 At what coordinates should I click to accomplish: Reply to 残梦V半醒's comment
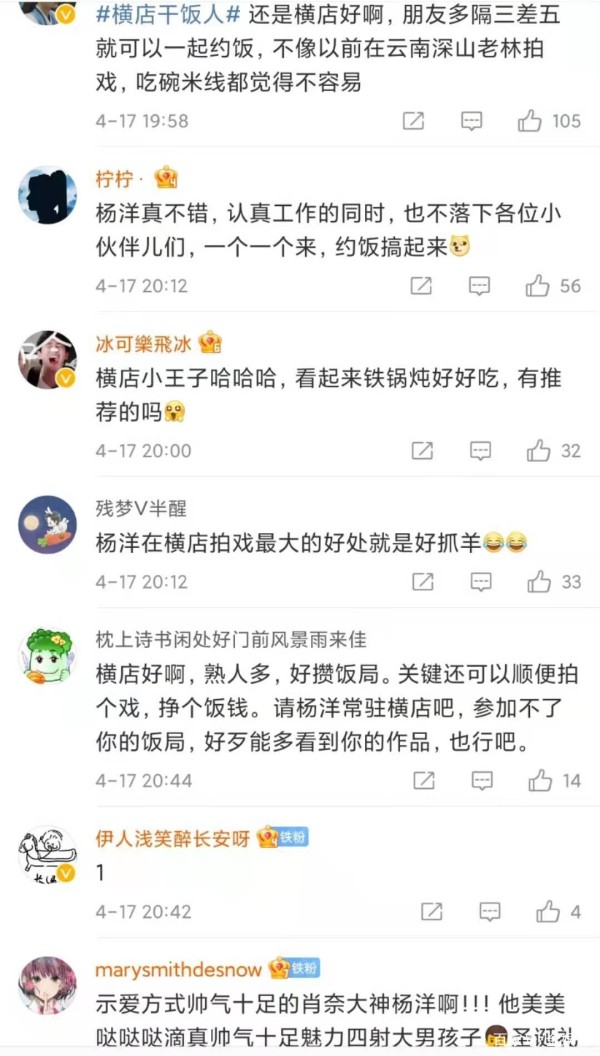(481, 581)
